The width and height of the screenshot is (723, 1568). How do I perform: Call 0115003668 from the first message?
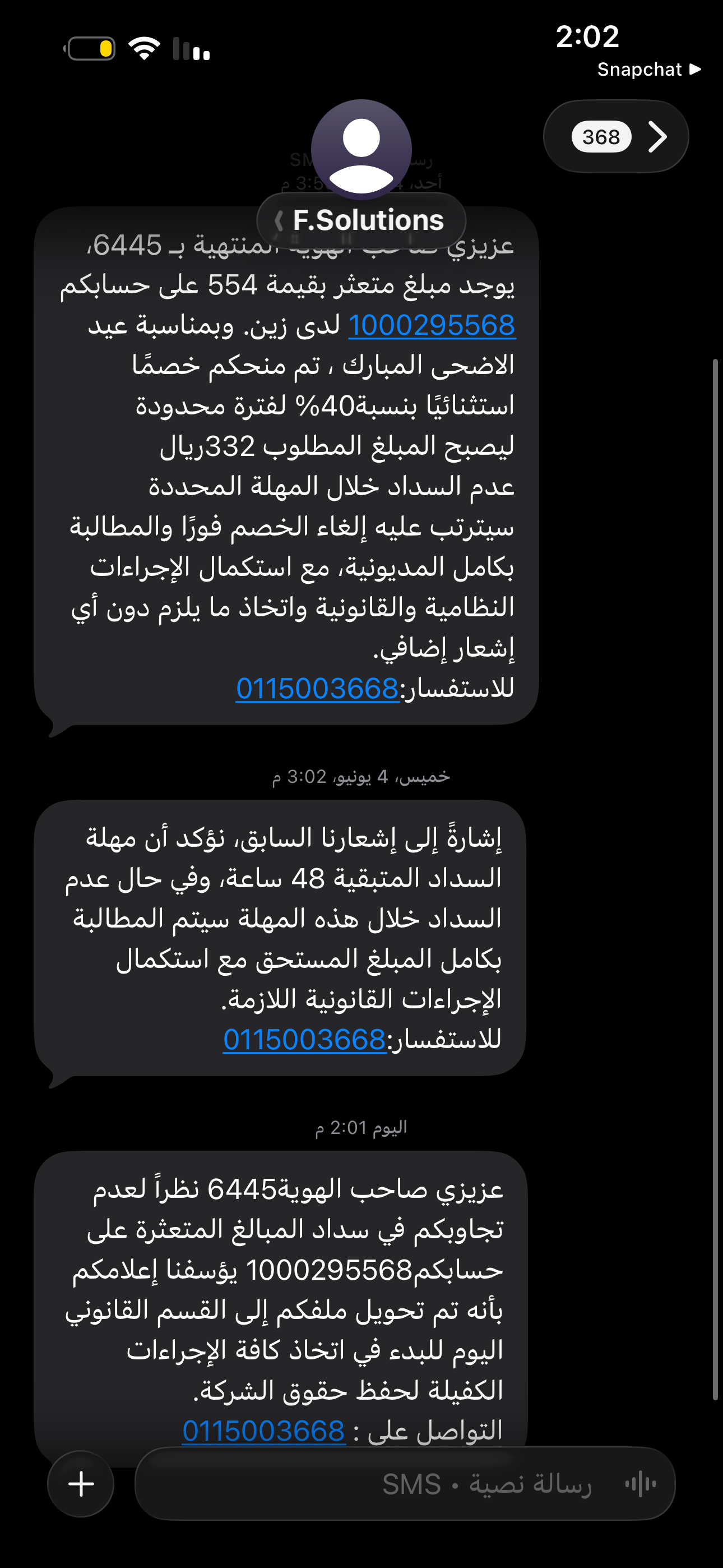tap(318, 689)
